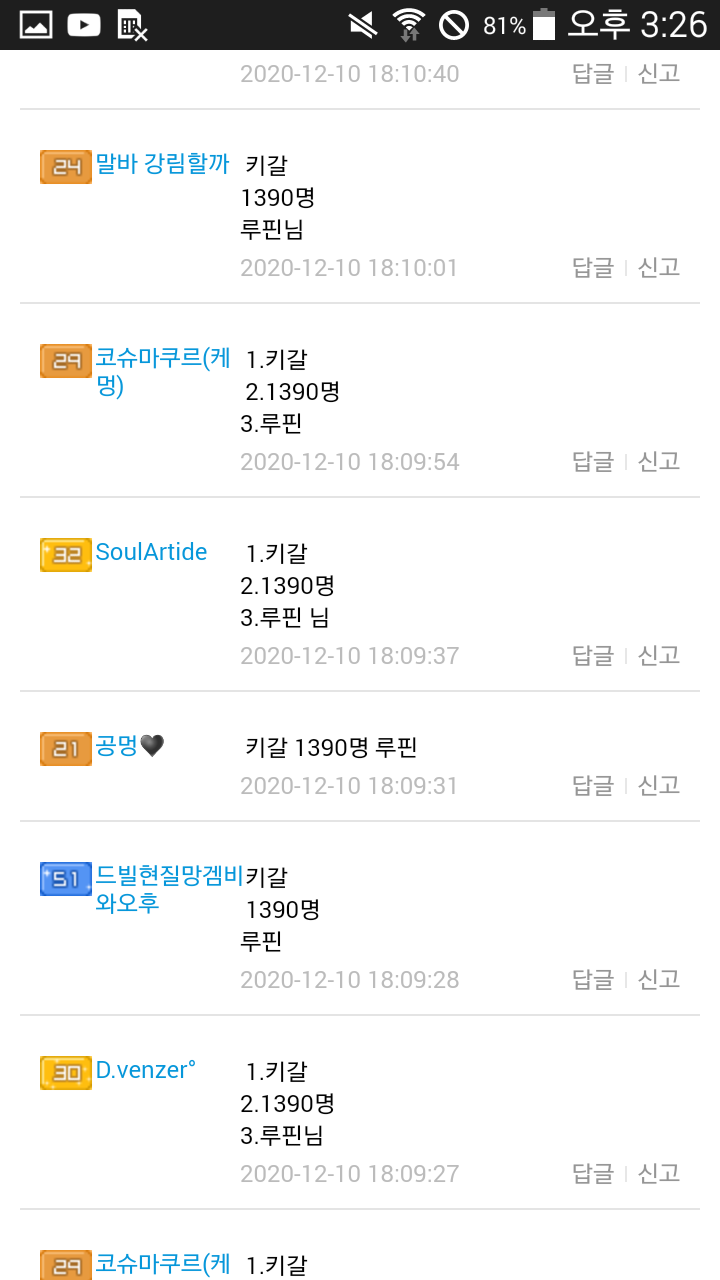Tap 신고 on SoulArtide's comment
This screenshot has width=720, height=1280.
click(x=659, y=655)
